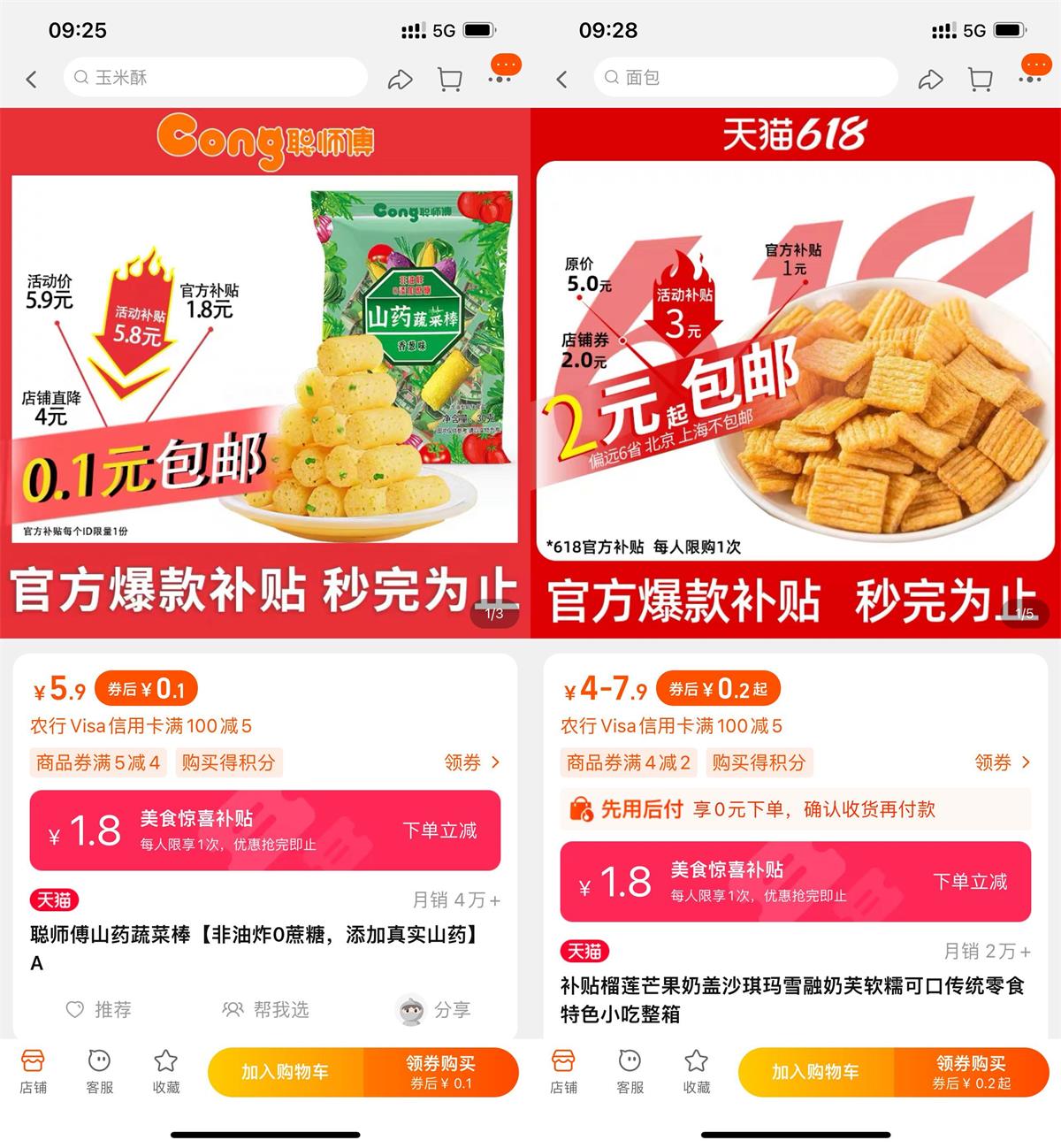The width and height of the screenshot is (1061, 1148).
Task: Tap the shopping cart icon on the left page
Action: pyautogui.click(x=449, y=78)
